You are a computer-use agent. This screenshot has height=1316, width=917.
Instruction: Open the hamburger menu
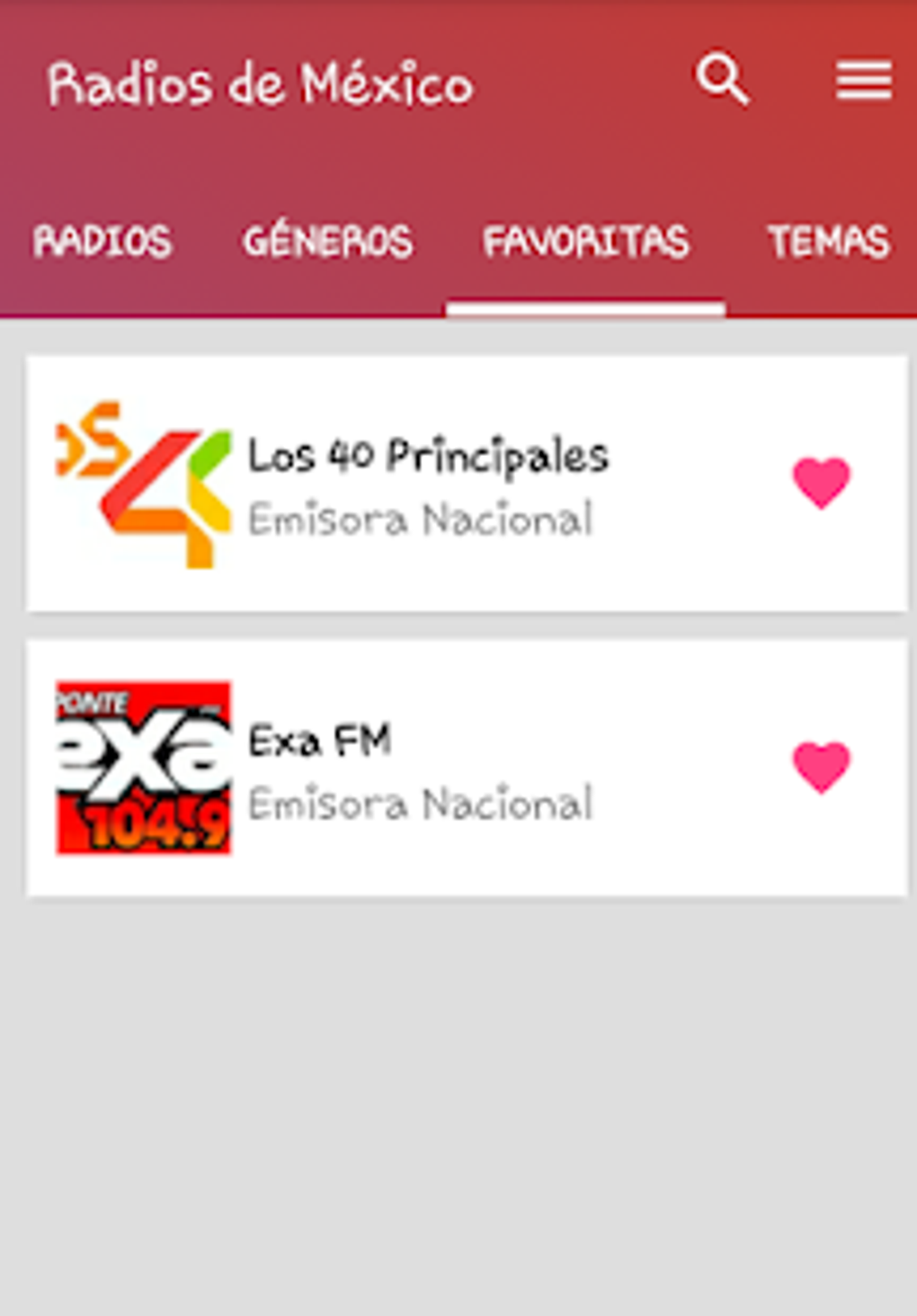coord(863,81)
